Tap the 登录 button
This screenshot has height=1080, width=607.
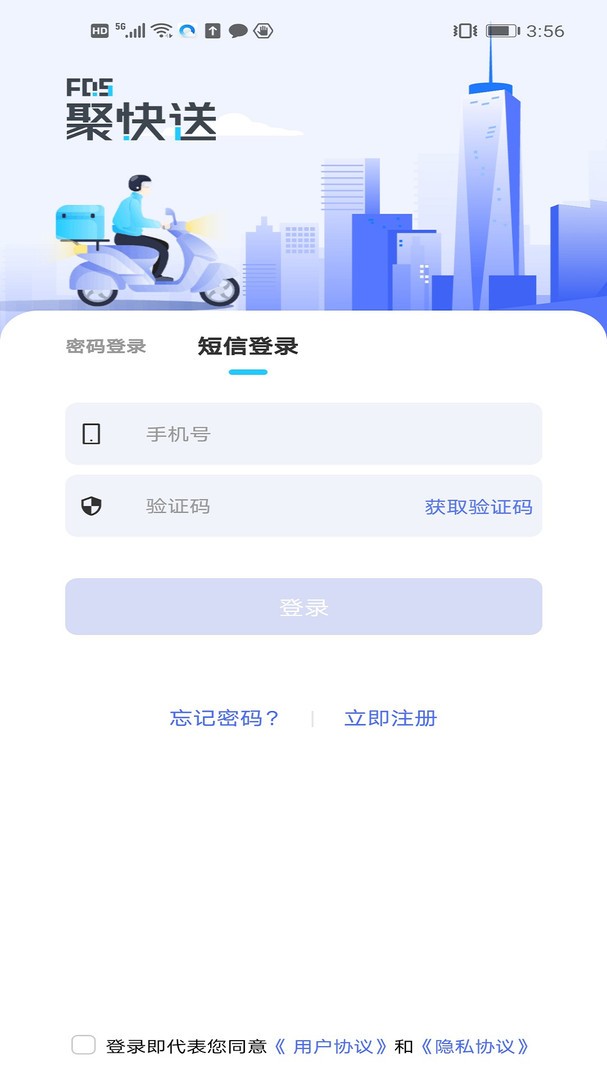[x=304, y=607]
